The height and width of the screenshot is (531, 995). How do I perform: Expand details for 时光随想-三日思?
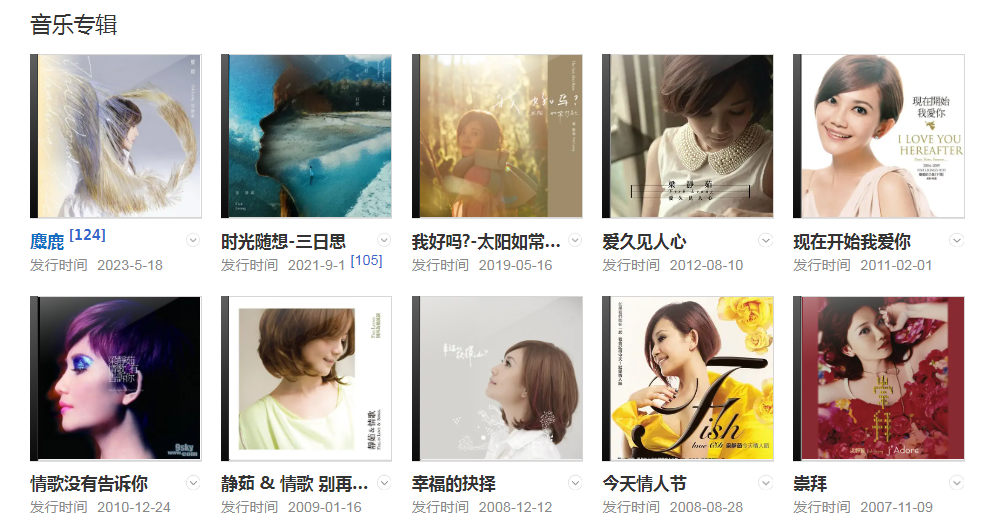click(x=384, y=240)
